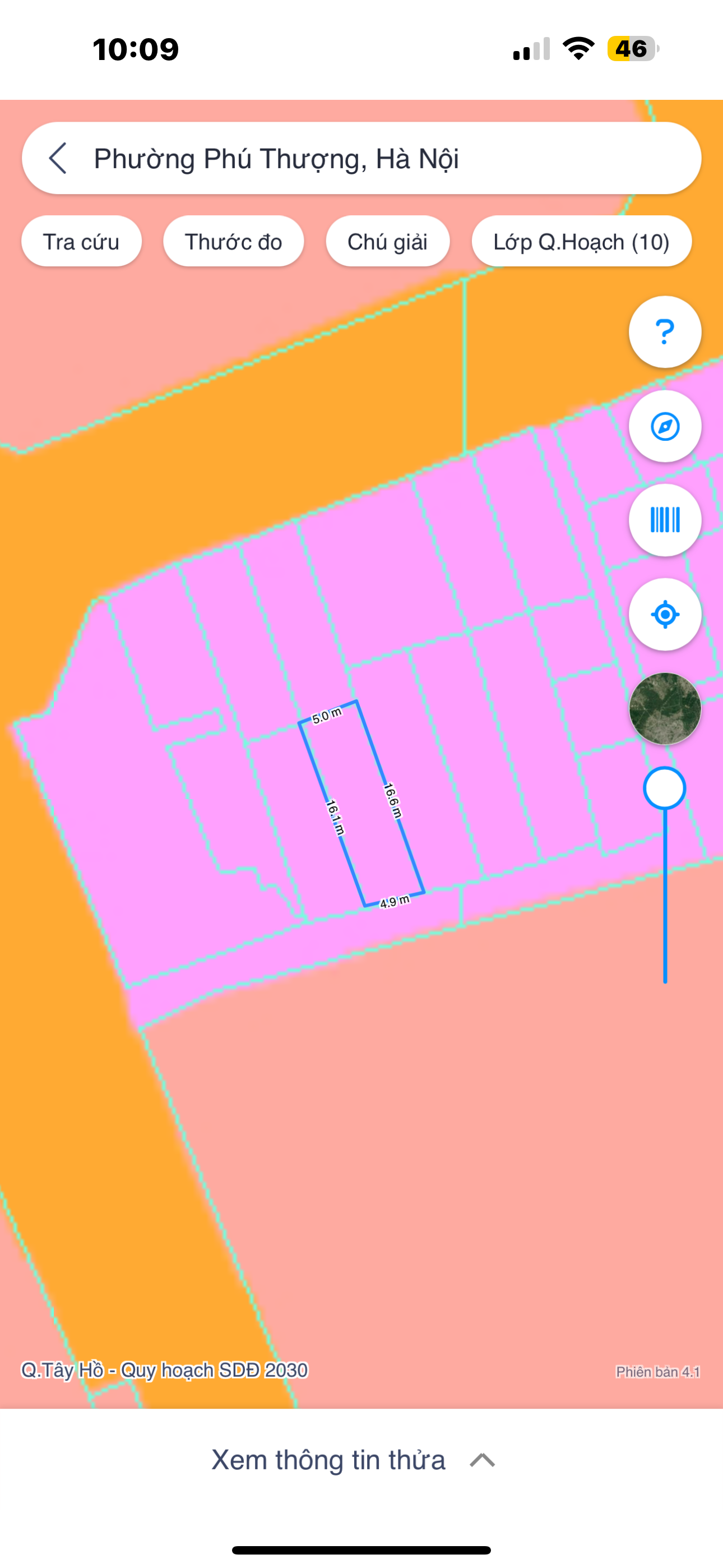Viewport: 723px width, 1568px height.
Task: Select the Tra cứu chip
Action: click(81, 242)
